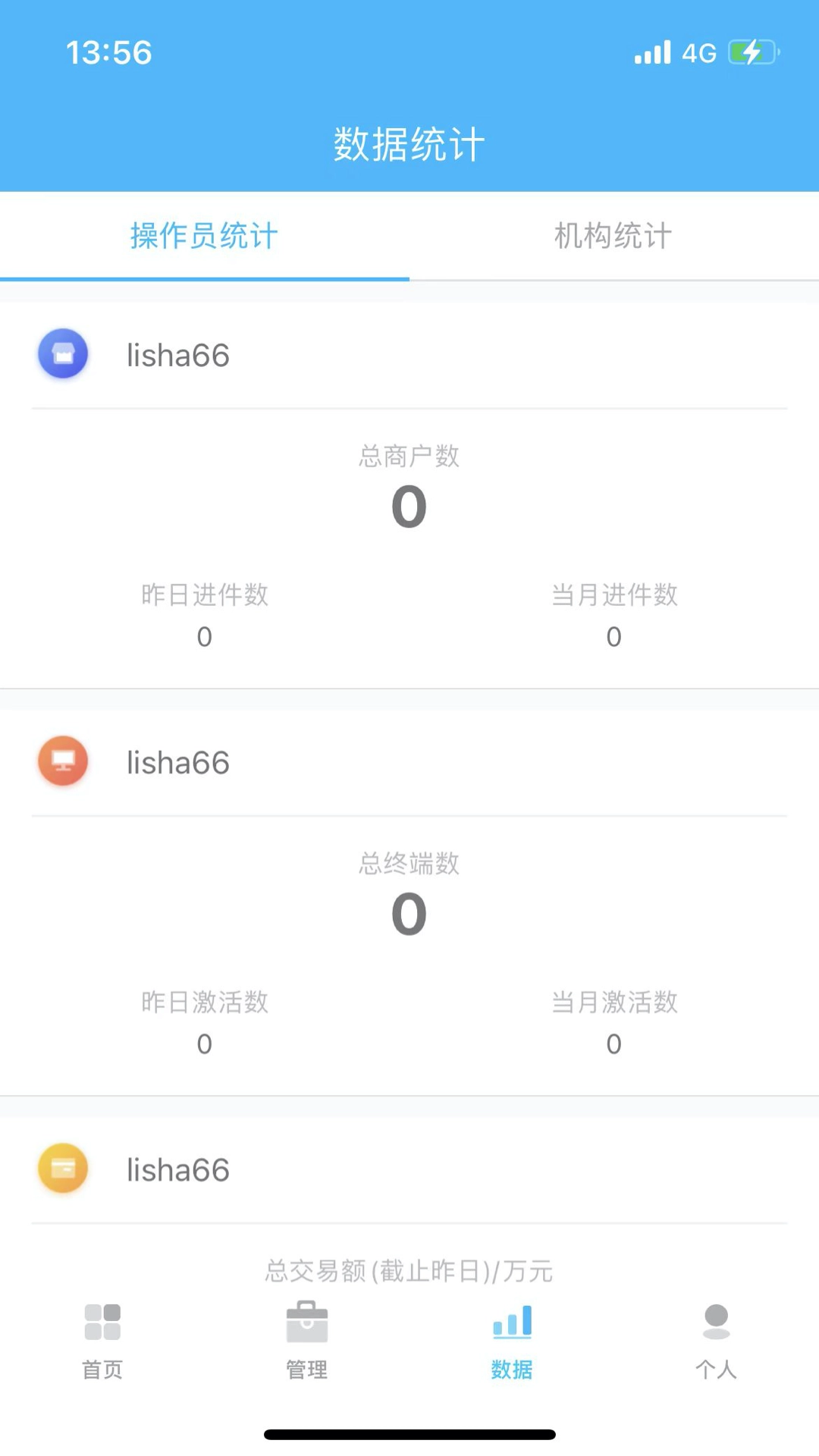Tap the first lisha66 operator name
Image resolution: width=819 pixels, height=1456 pixels.
click(177, 354)
